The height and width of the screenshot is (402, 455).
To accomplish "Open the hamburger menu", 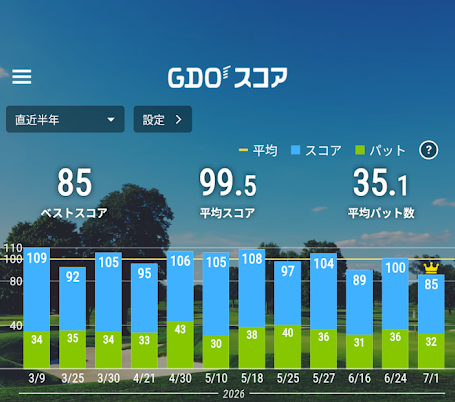I will (22, 77).
